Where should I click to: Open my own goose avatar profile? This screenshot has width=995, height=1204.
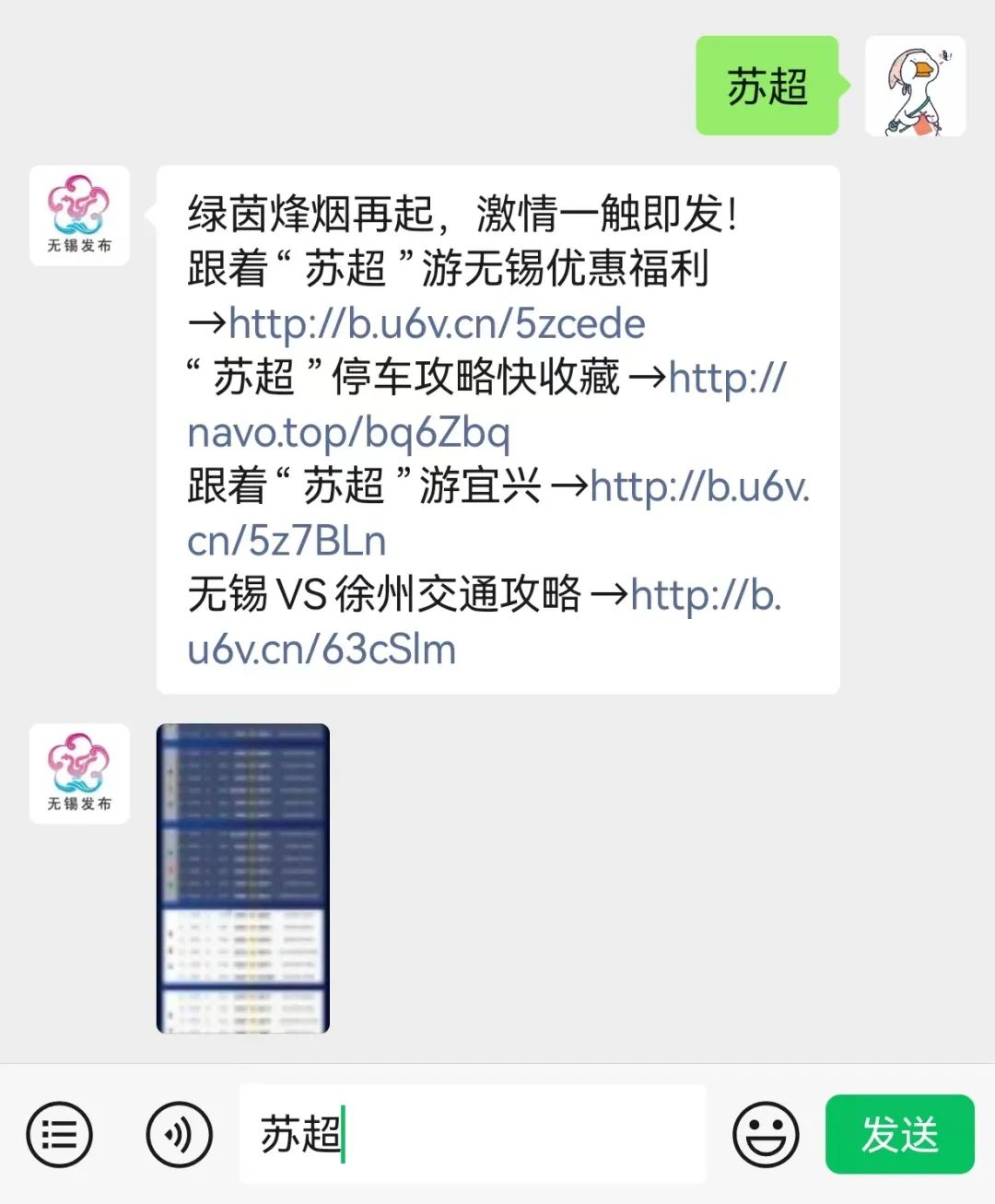pyautogui.click(x=915, y=86)
